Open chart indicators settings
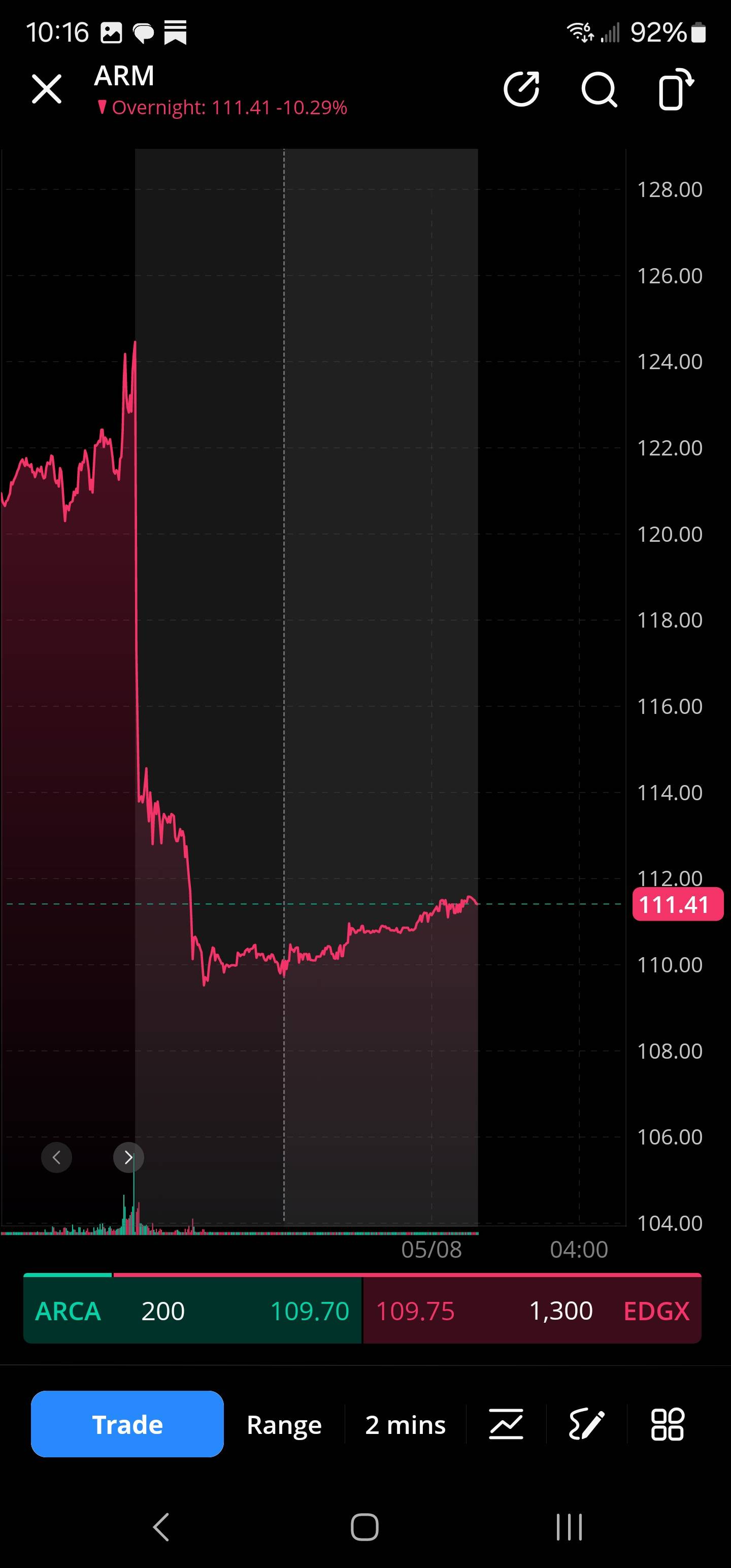 pyautogui.click(x=506, y=1424)
